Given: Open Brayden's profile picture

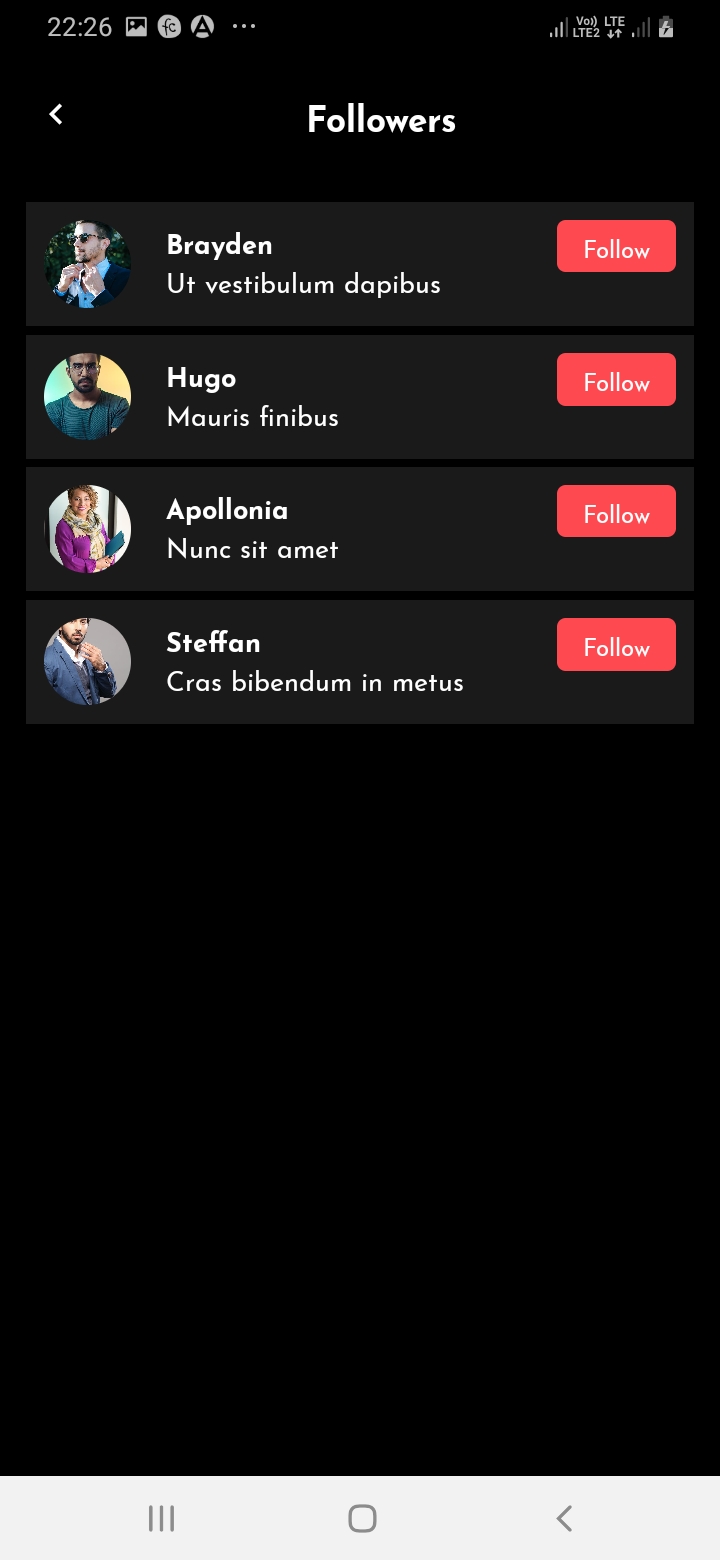Looking at the screenshot, I should (x=87, y=263).
